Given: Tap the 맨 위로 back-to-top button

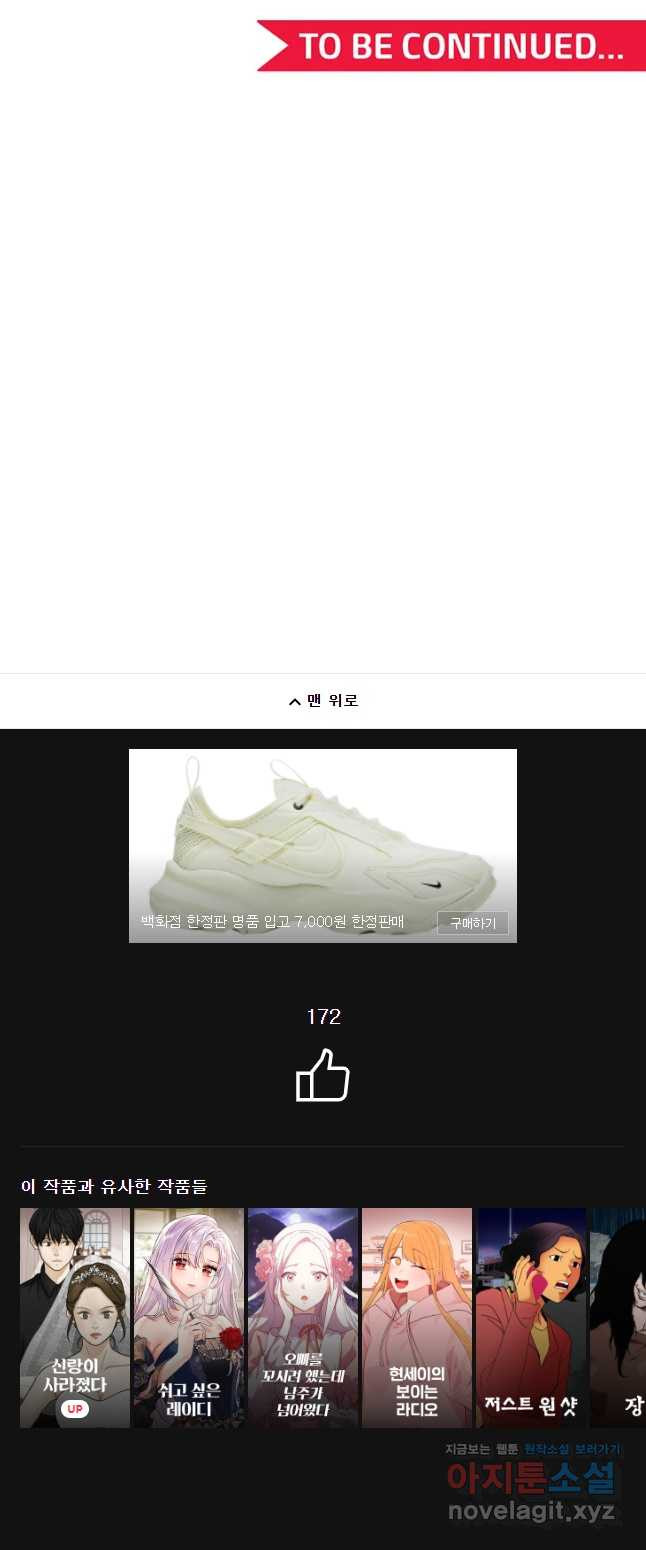Looking at the screenshot, I should pos(323,701).
